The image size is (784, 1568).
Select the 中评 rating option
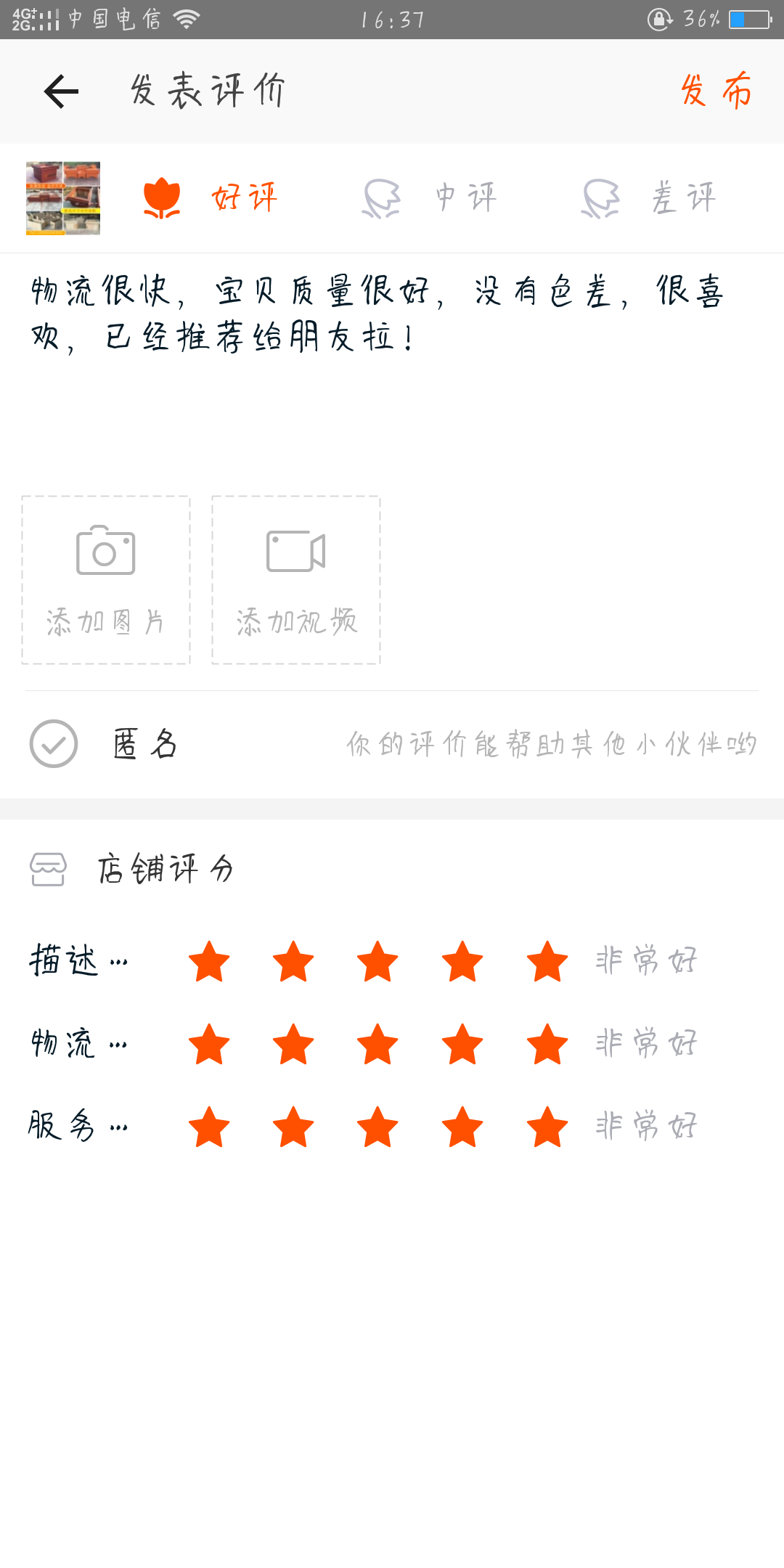tap(430, 197)
